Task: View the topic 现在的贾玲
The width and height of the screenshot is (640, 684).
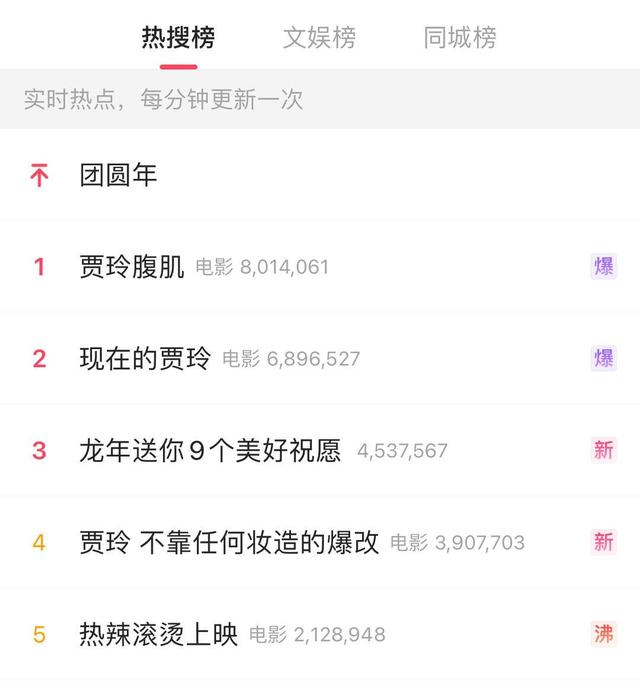Action: (145, 359)
